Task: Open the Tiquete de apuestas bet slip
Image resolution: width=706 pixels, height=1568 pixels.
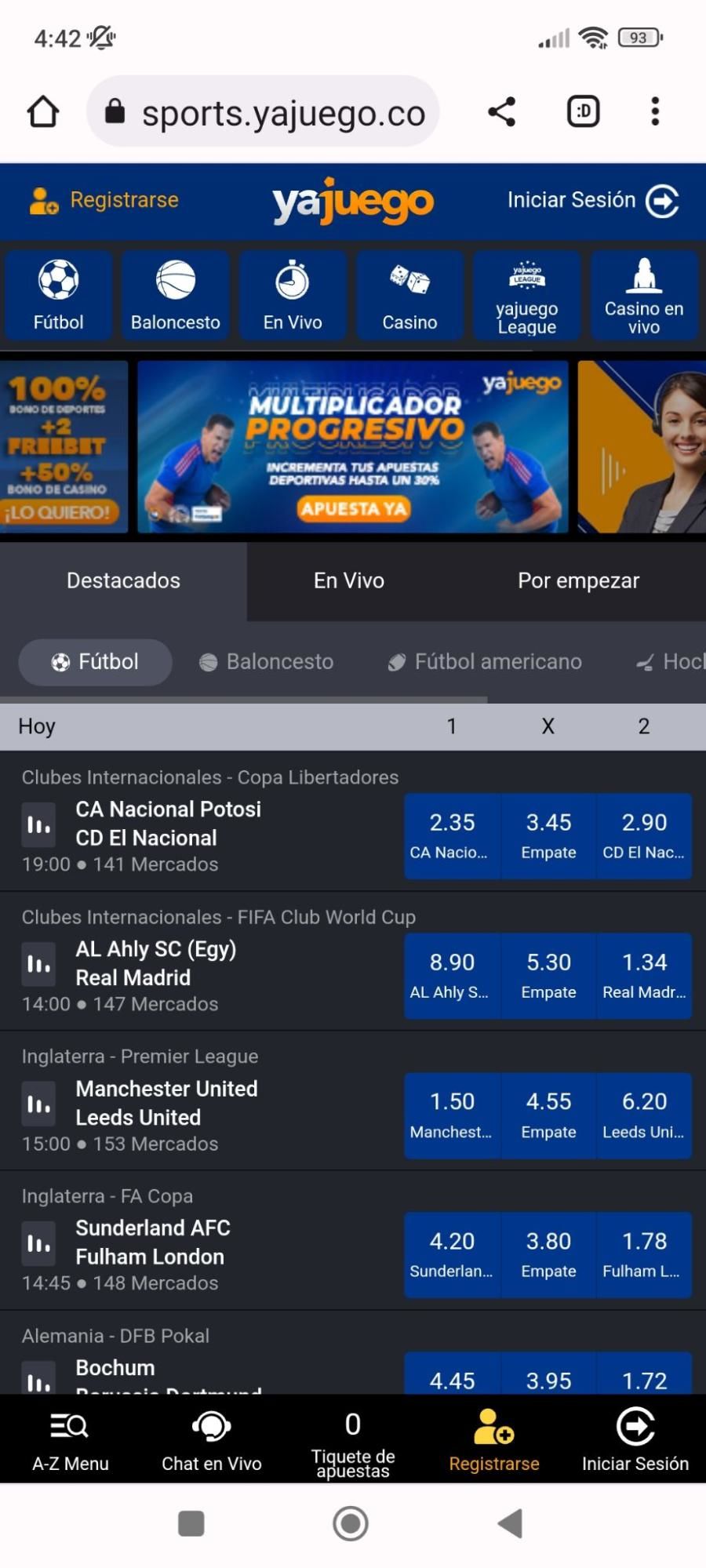Action: point(353,1440)
